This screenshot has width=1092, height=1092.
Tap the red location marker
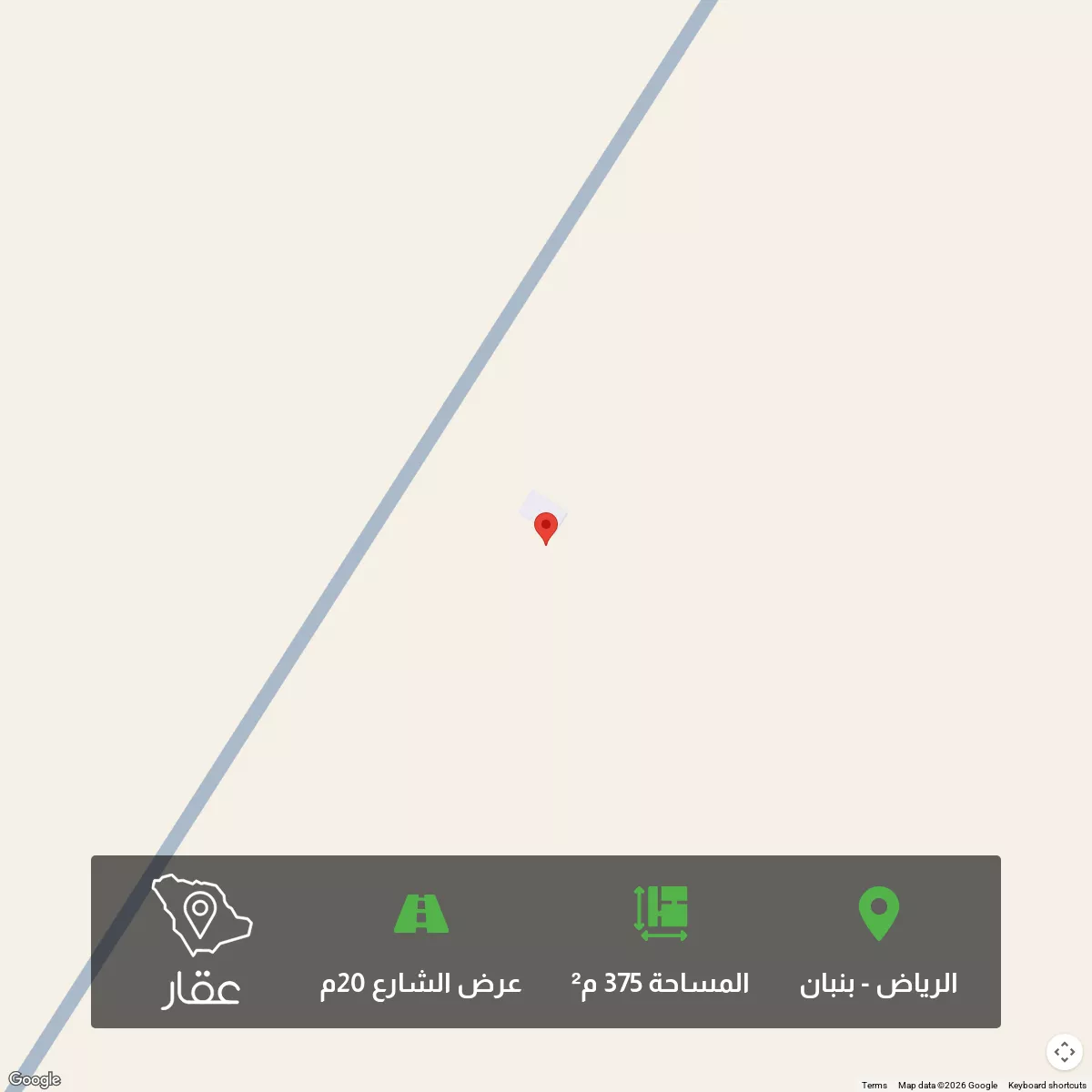[x=545, y=527]
